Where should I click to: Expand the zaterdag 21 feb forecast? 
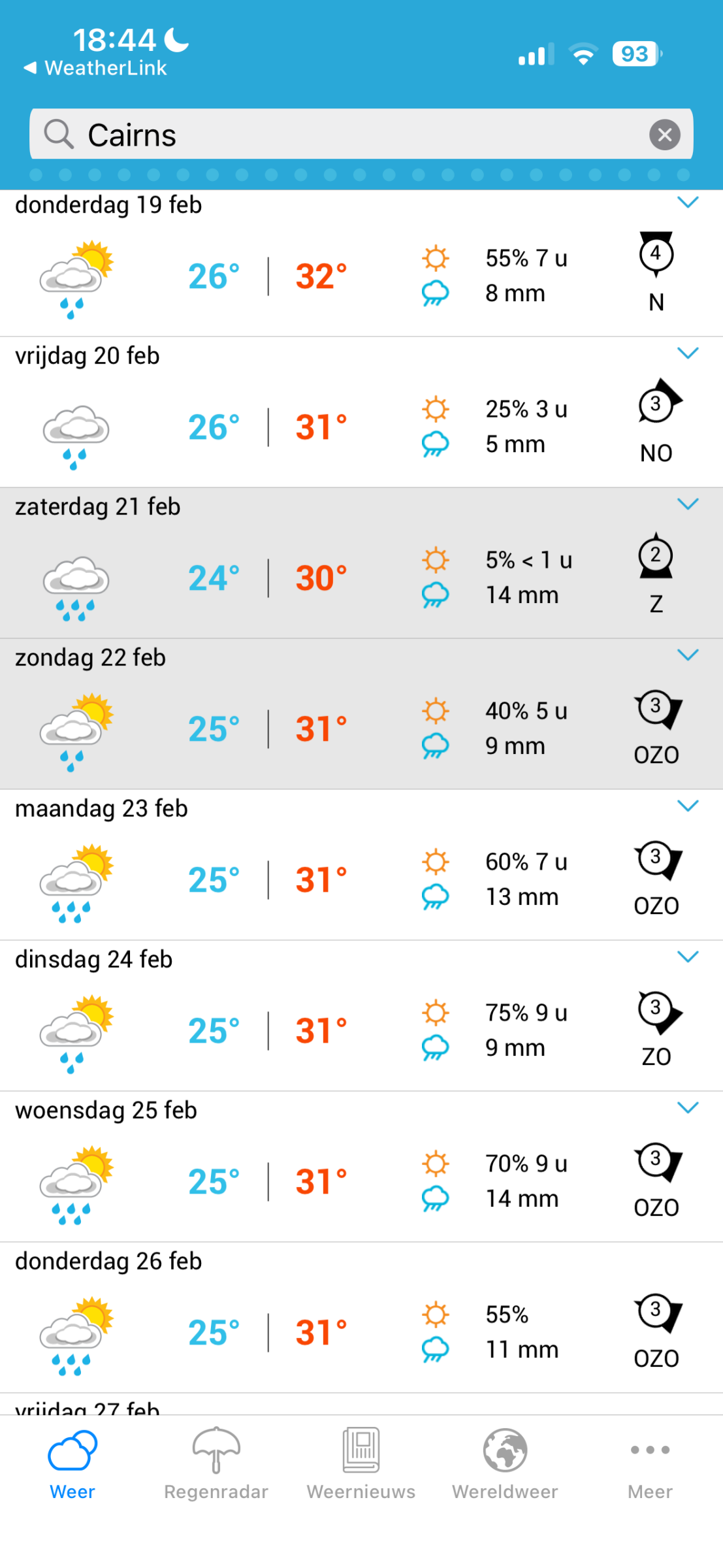point(688,504)
